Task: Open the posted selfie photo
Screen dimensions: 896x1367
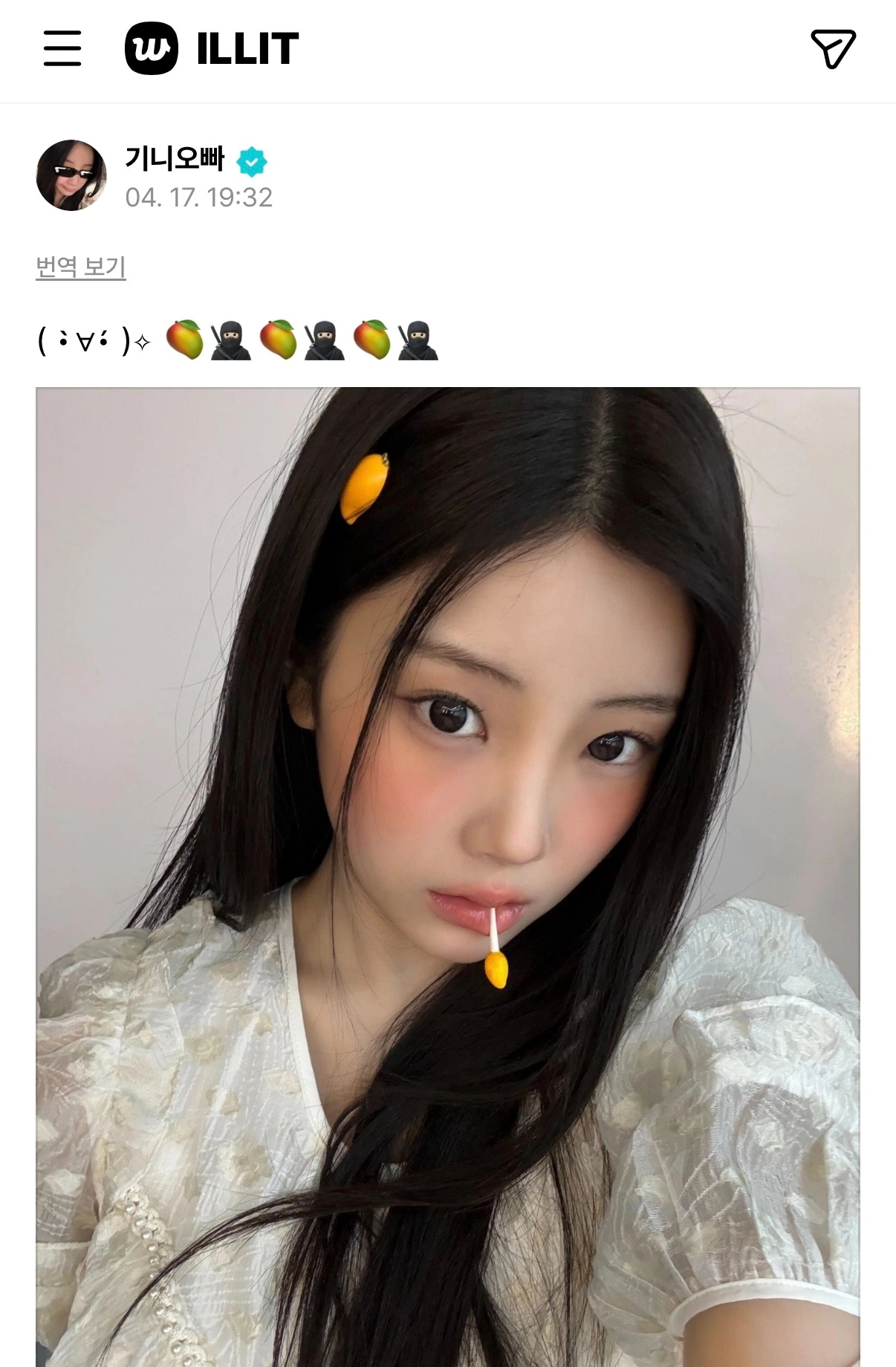Action: [448, 877]
